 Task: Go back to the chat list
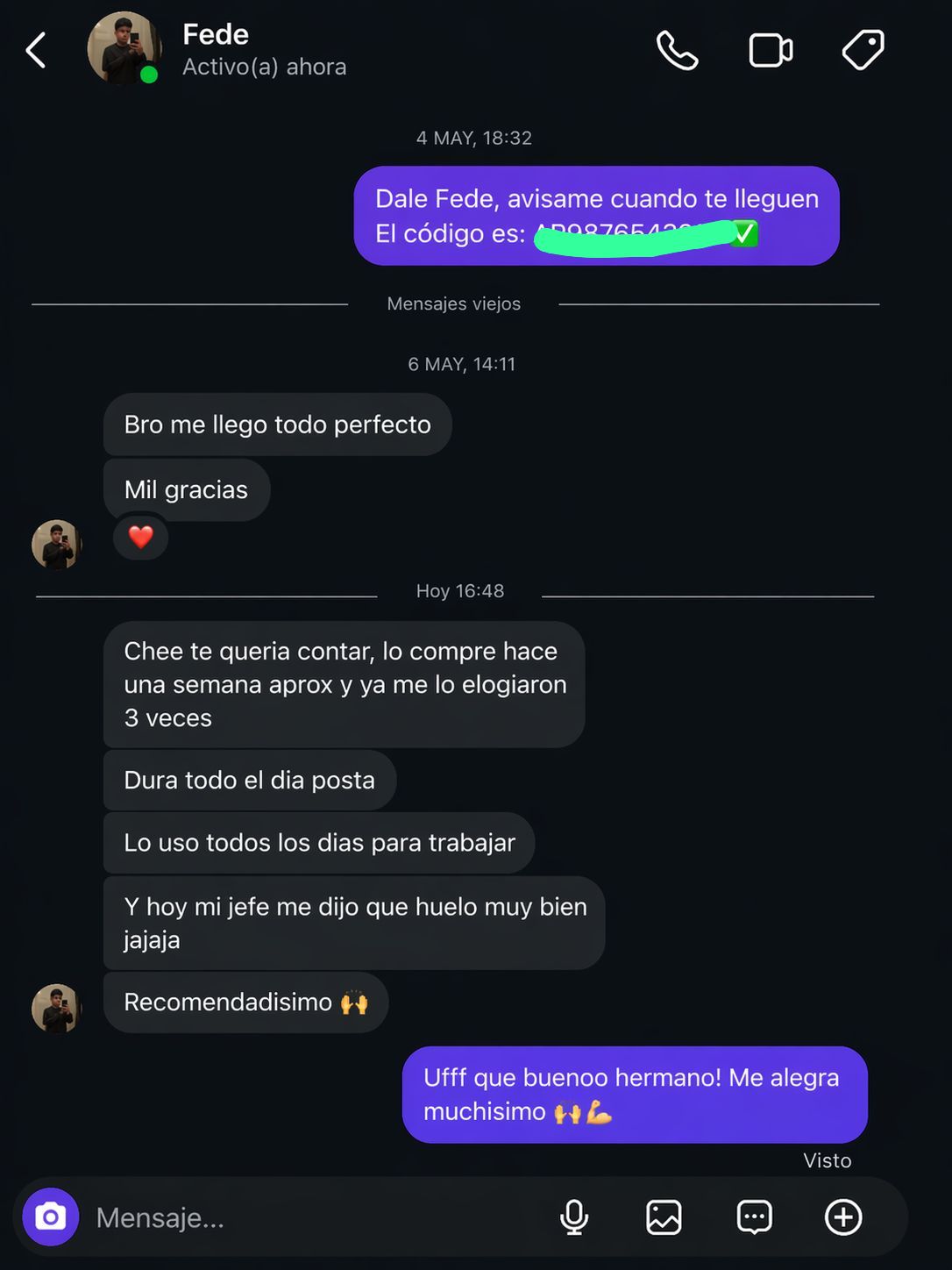click(x=36, y=50)
